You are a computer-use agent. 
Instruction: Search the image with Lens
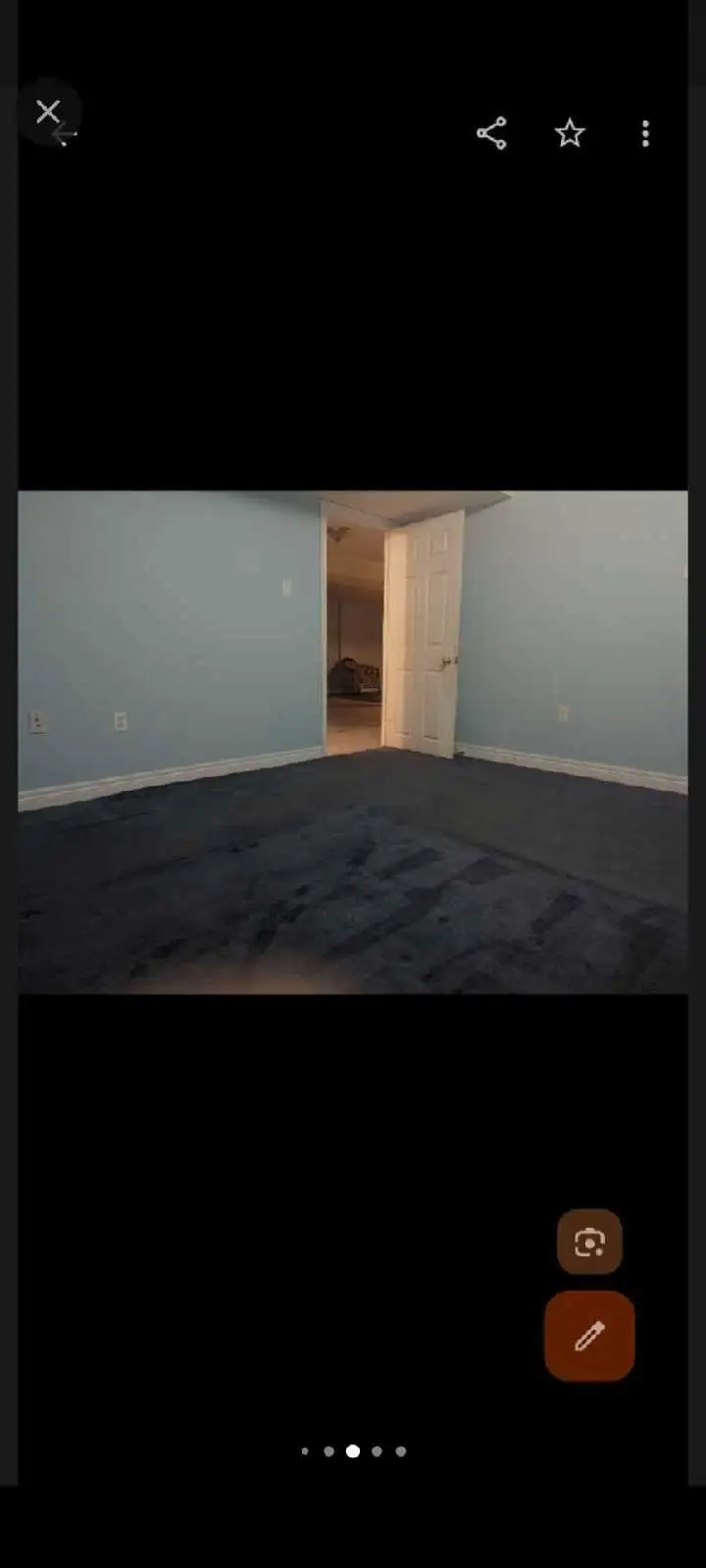(x=589, y=1242)
